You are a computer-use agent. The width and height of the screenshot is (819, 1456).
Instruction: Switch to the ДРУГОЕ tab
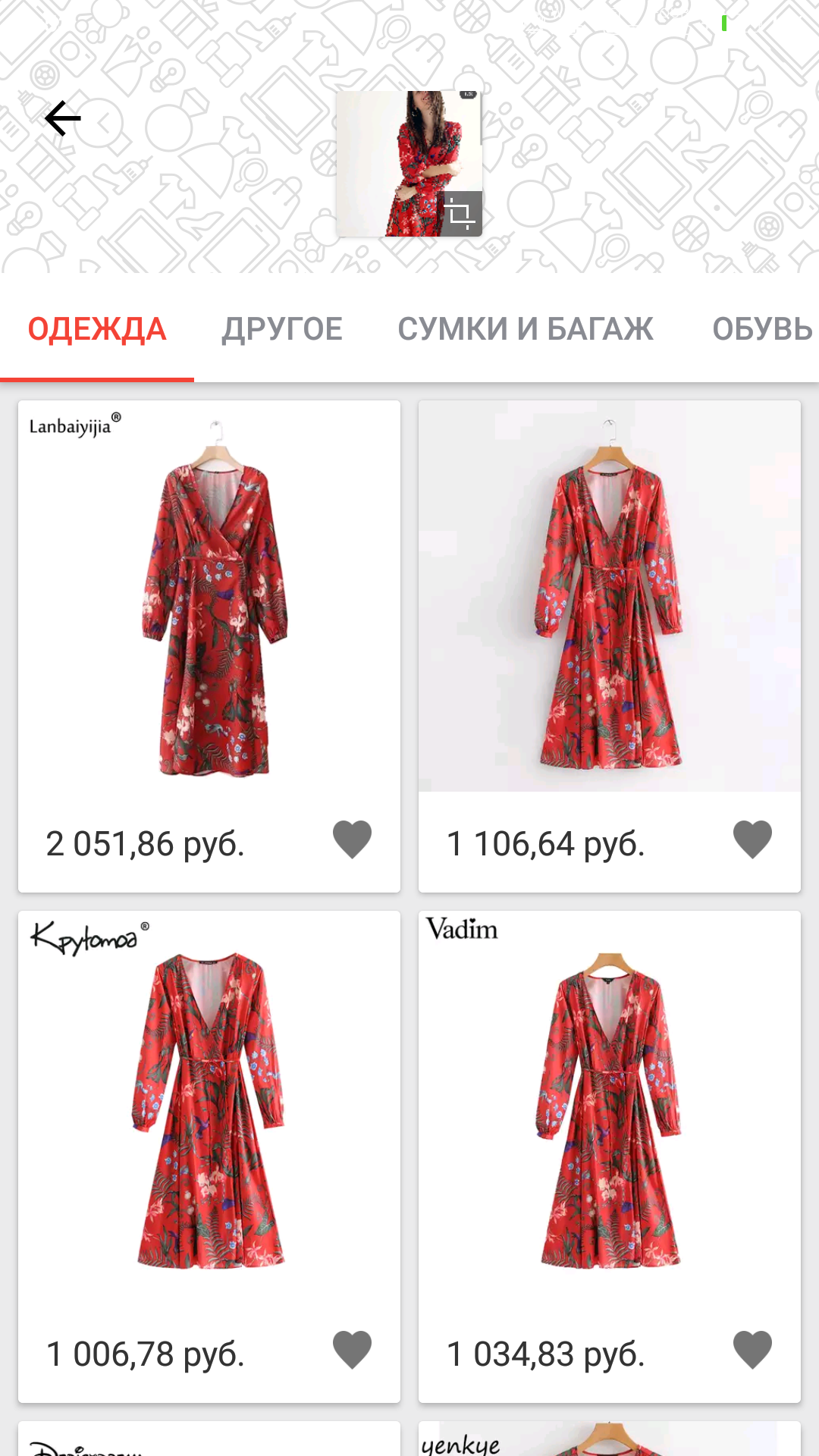click(x=282, y=329)
